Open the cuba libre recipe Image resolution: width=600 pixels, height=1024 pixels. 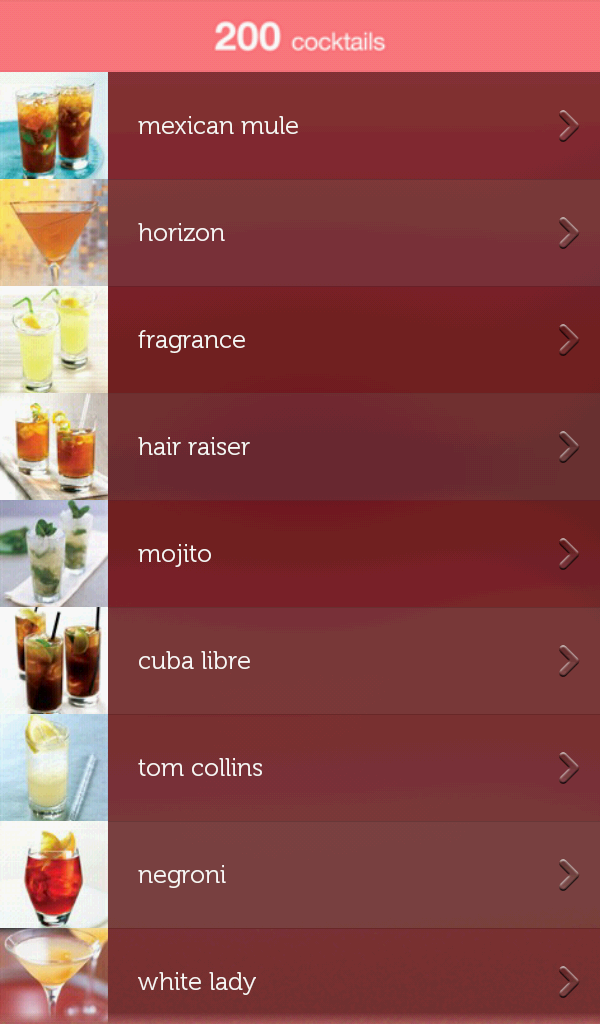(x=300, y=661)
